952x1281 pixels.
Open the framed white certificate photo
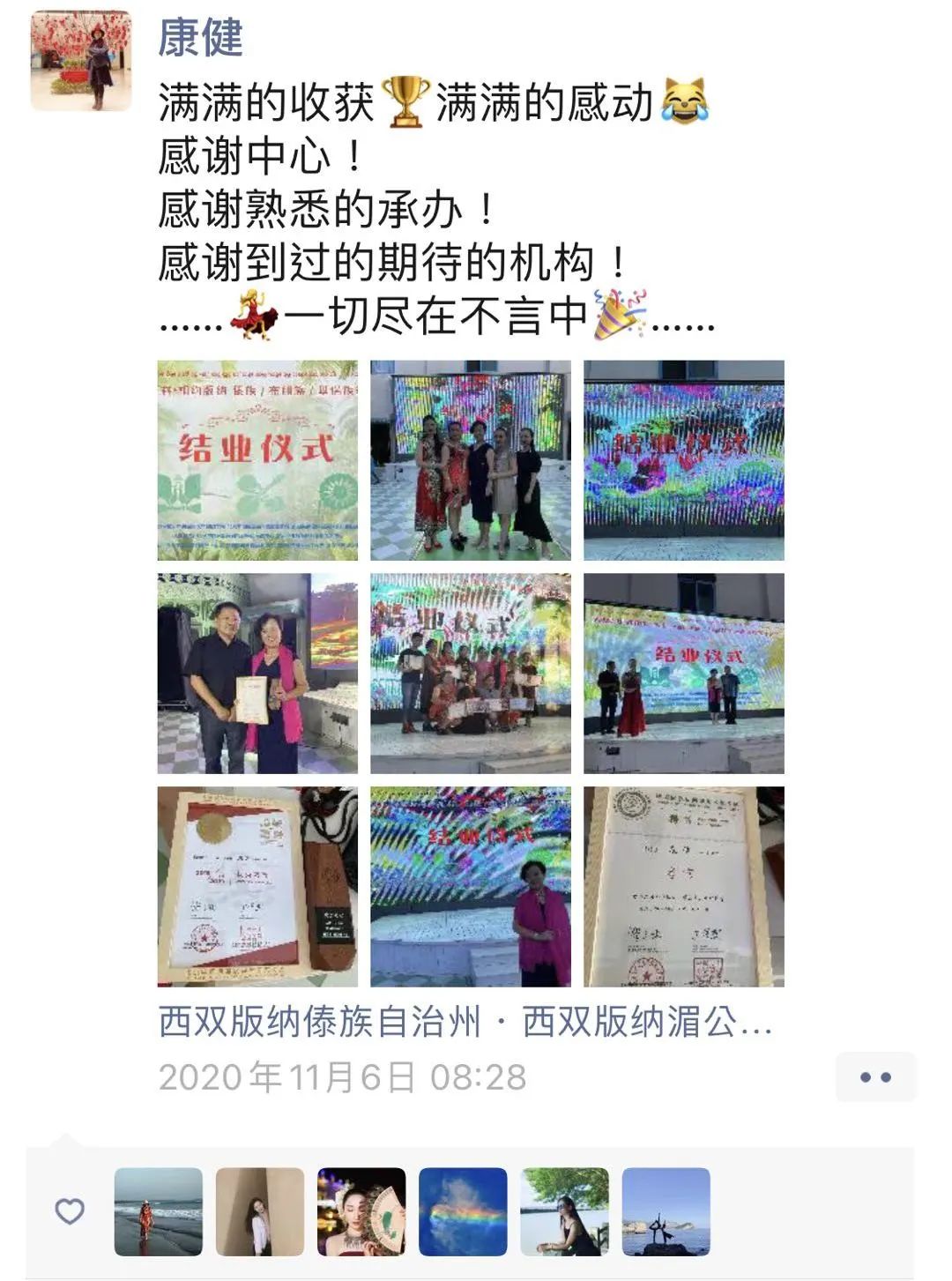point(683,887)
